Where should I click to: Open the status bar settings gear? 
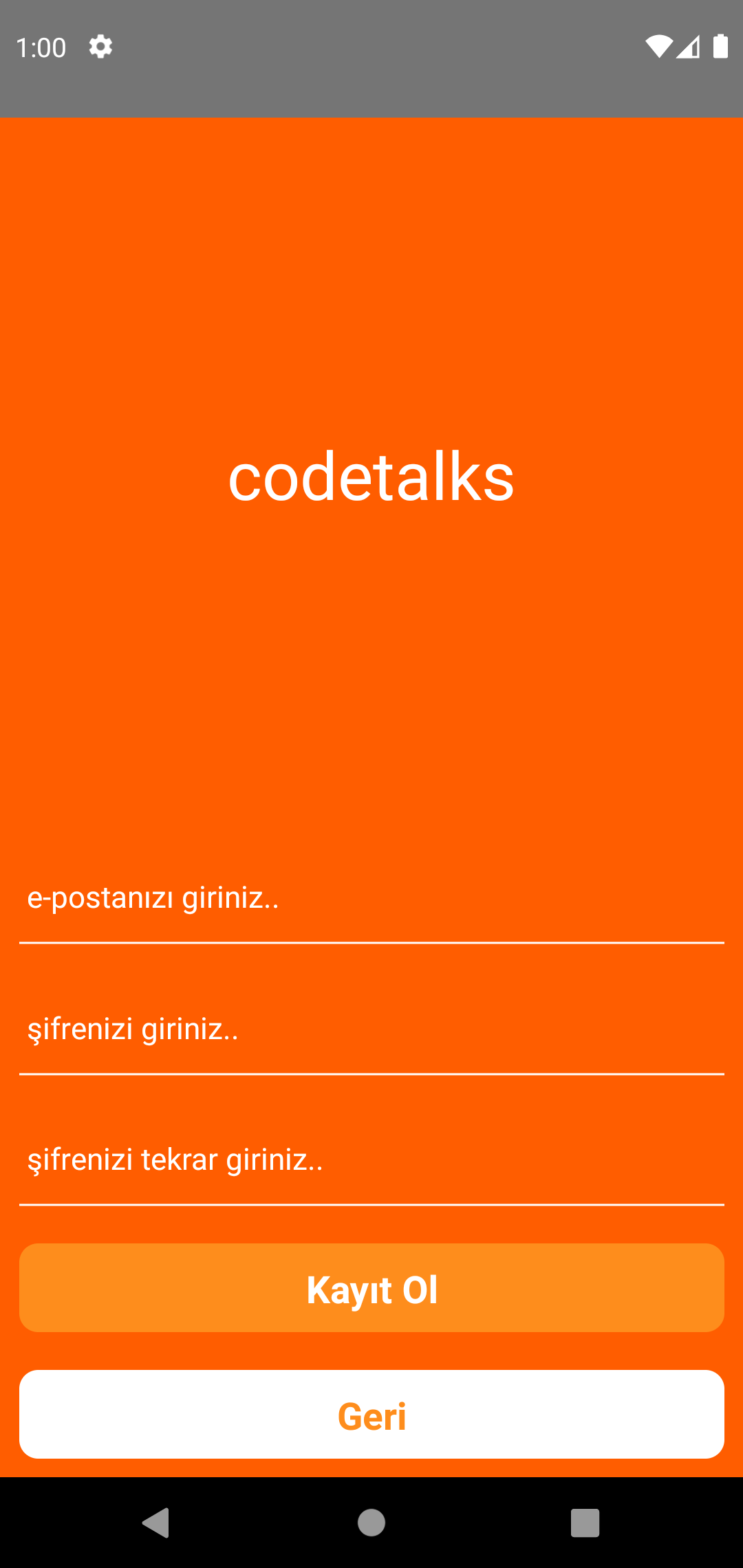[x=100, y=47]
